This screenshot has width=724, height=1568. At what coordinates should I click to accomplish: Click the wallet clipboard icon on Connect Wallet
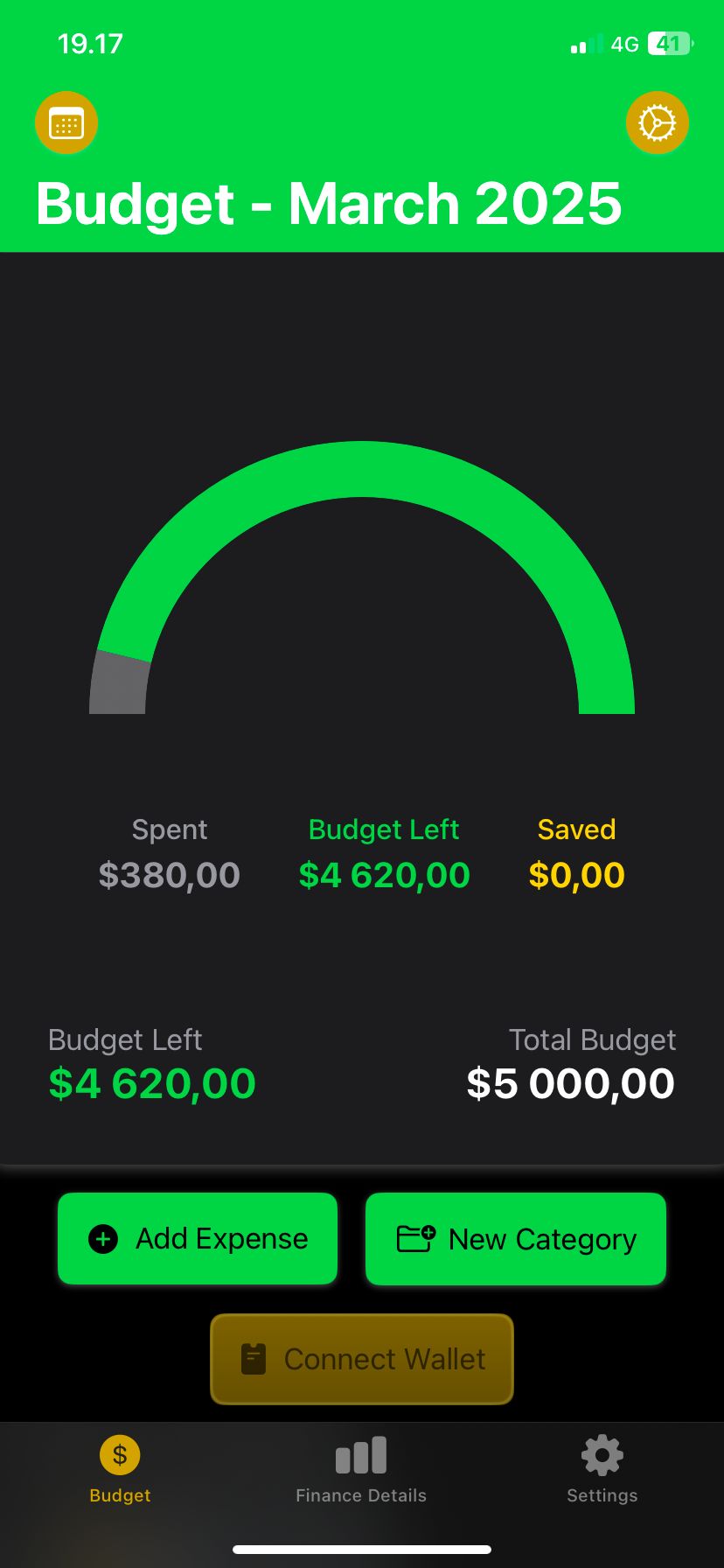pos(254,1359)
